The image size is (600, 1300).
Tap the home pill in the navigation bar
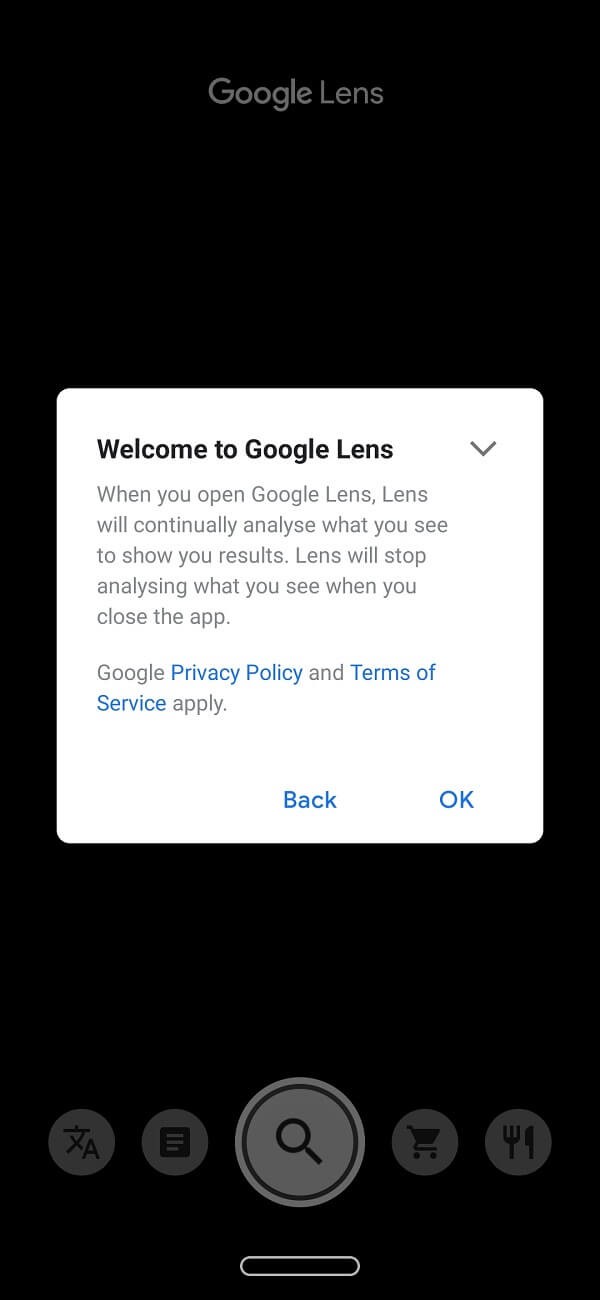(300, 1266)
